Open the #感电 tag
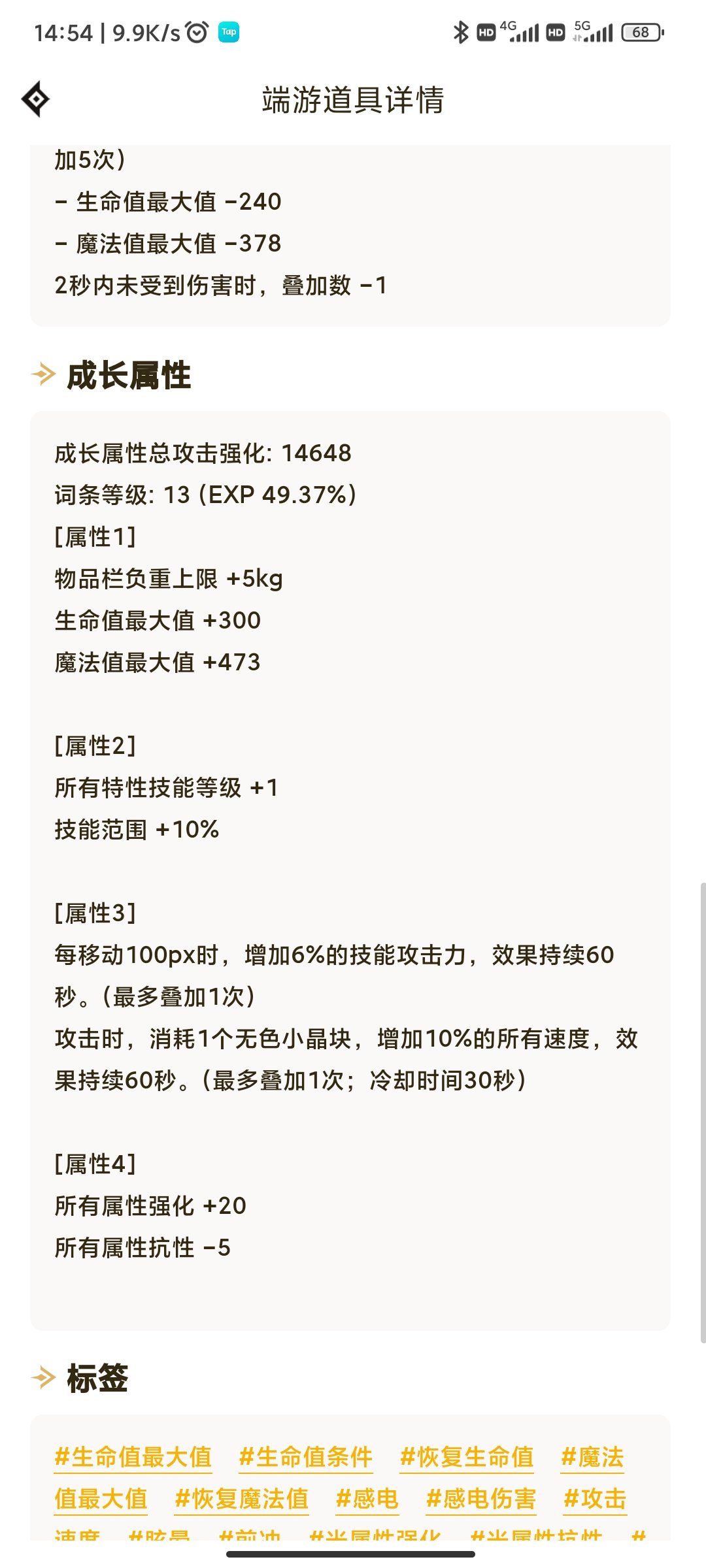 point(367,1498)
